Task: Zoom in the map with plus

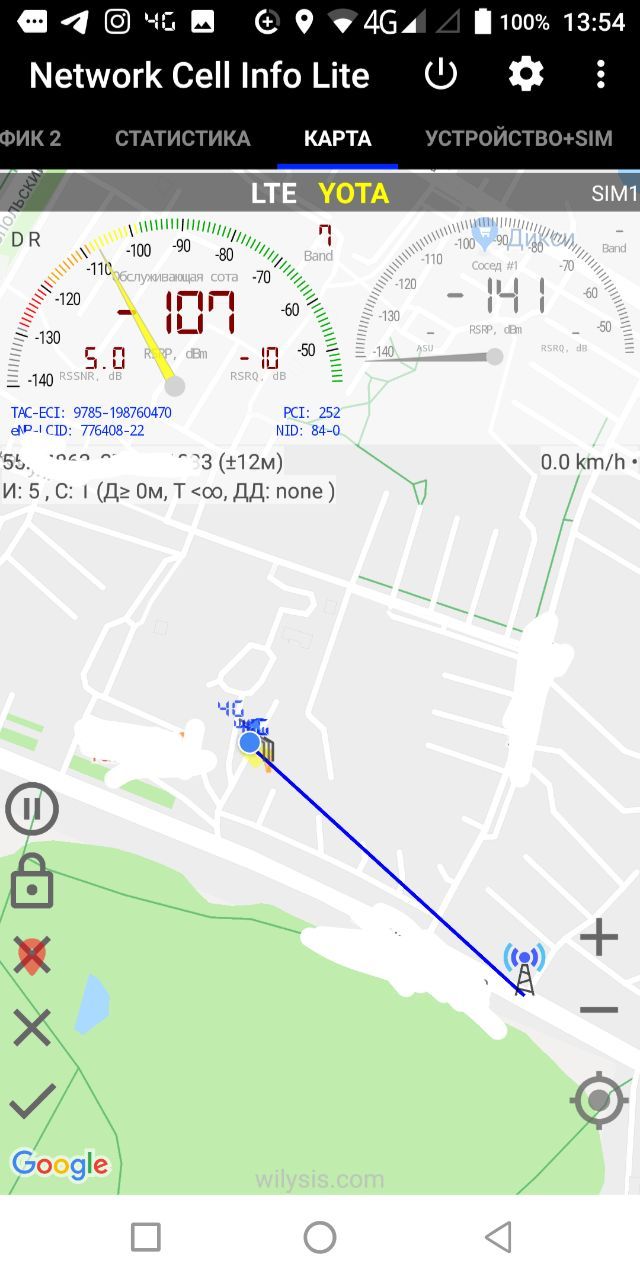Action: coord(599,937)
